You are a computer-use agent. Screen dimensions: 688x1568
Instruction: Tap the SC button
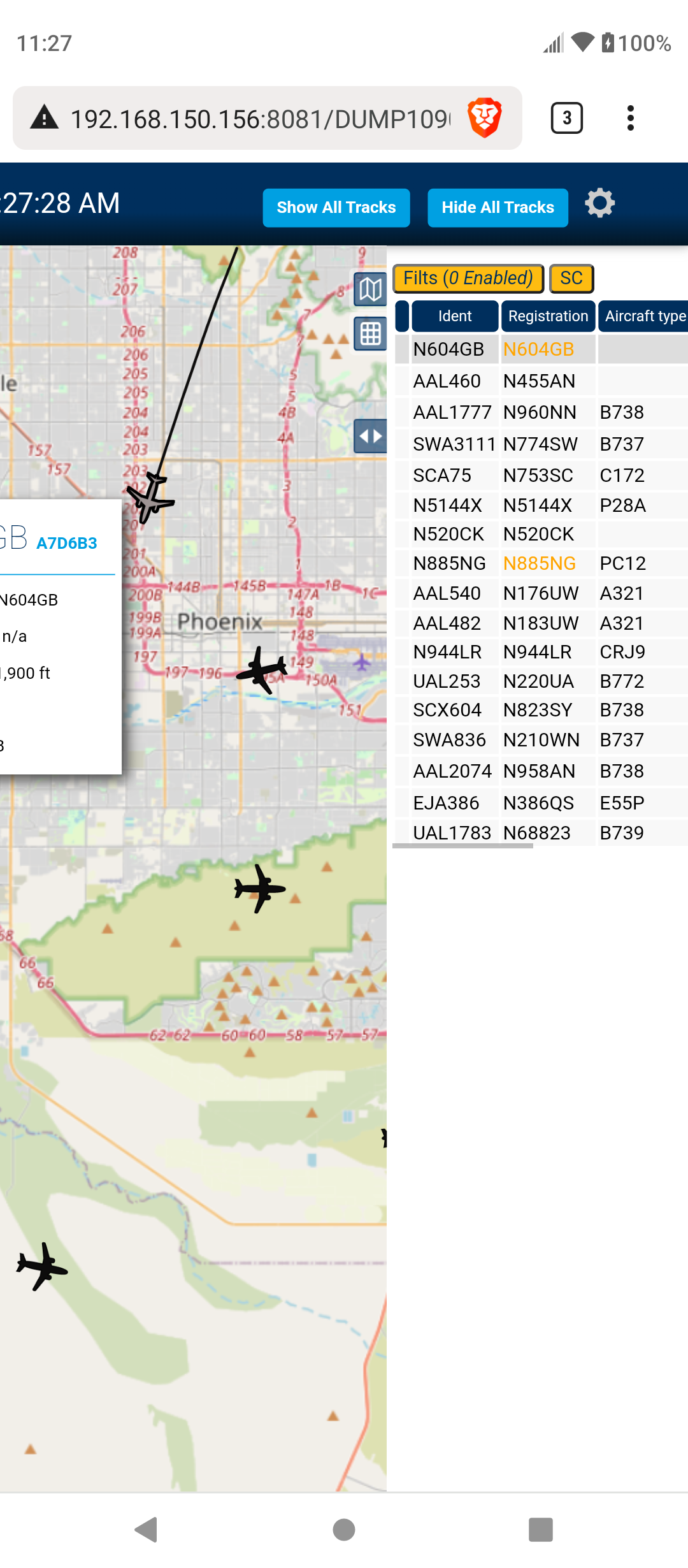pyautogui.click(x=571, y=279)
